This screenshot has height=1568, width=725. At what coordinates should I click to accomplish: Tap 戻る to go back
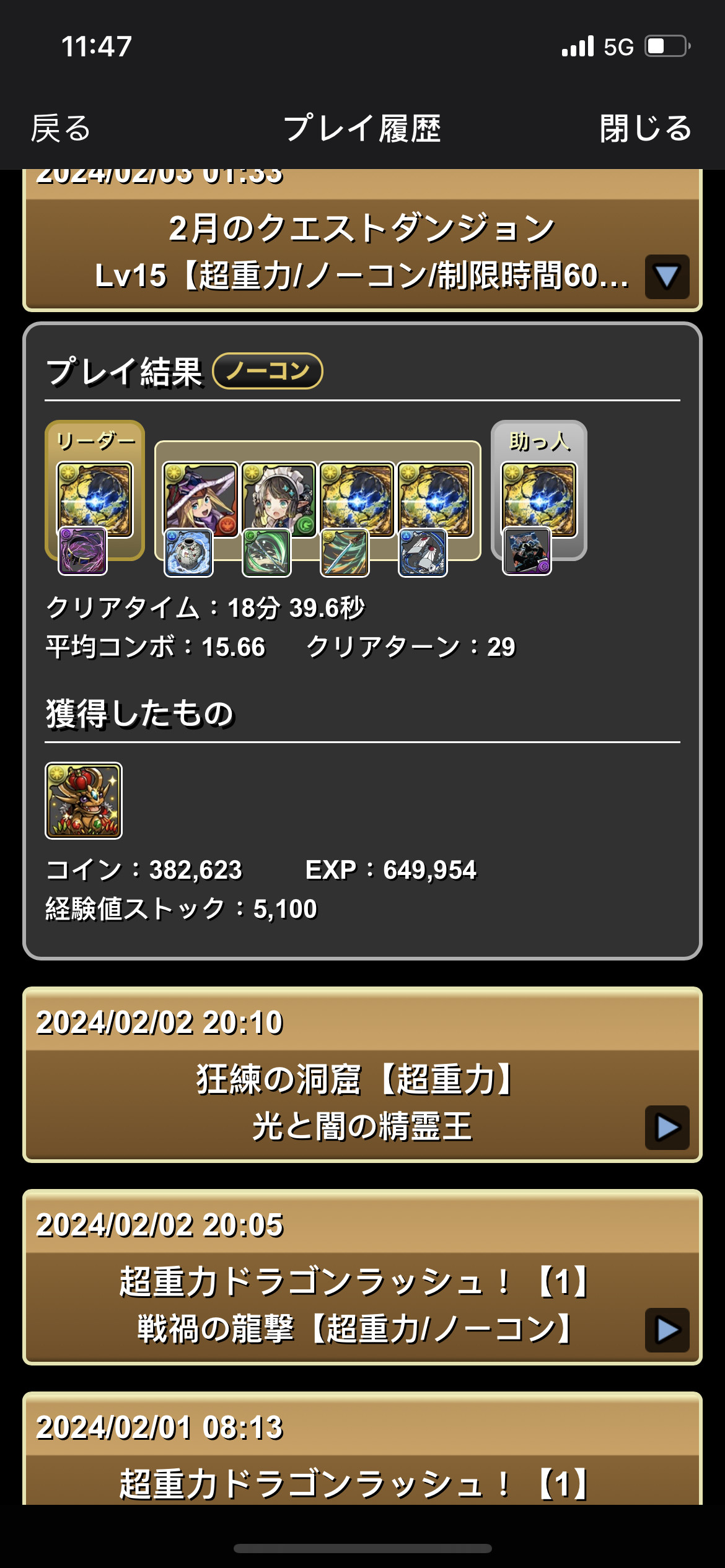coord(61,129)
